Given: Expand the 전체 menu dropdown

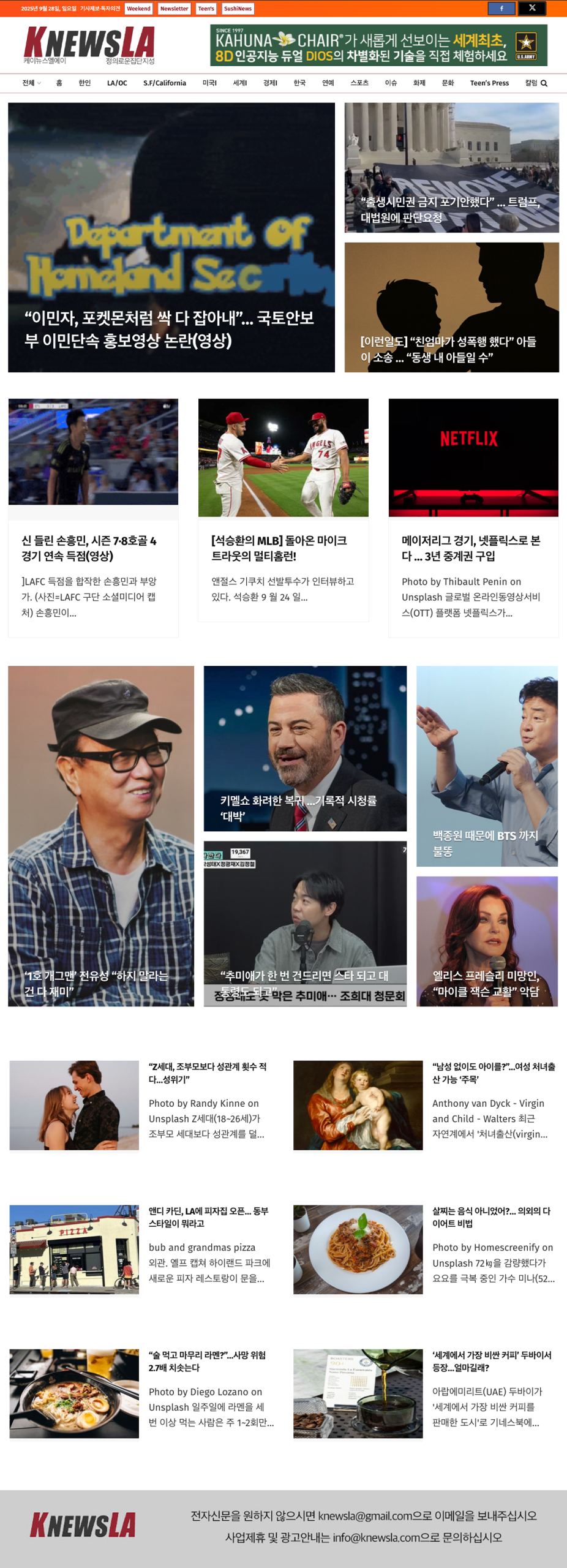Looking at the screenshot, I should point(31,83).
